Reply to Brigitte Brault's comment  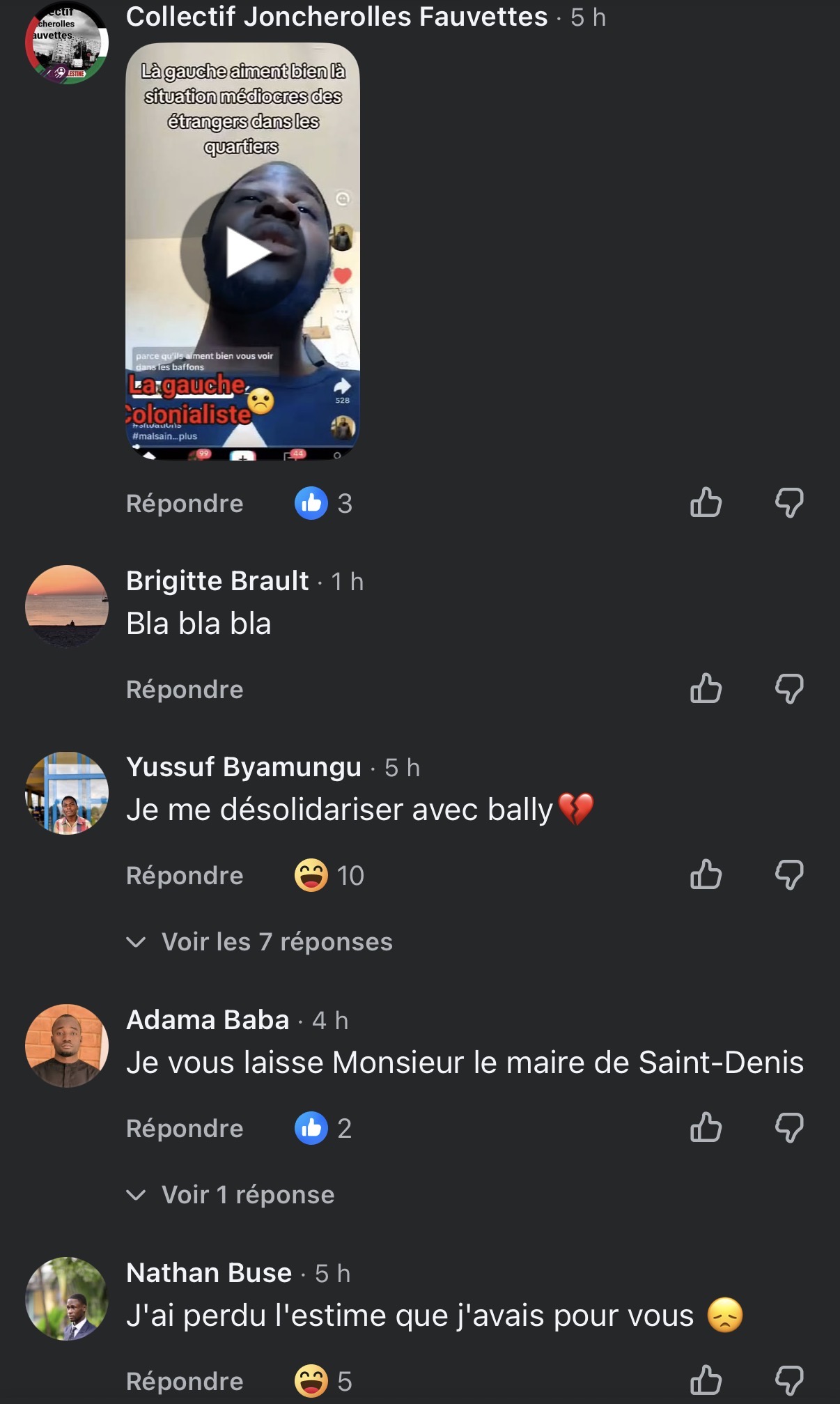pyautogui.click(x=185, y=689)
